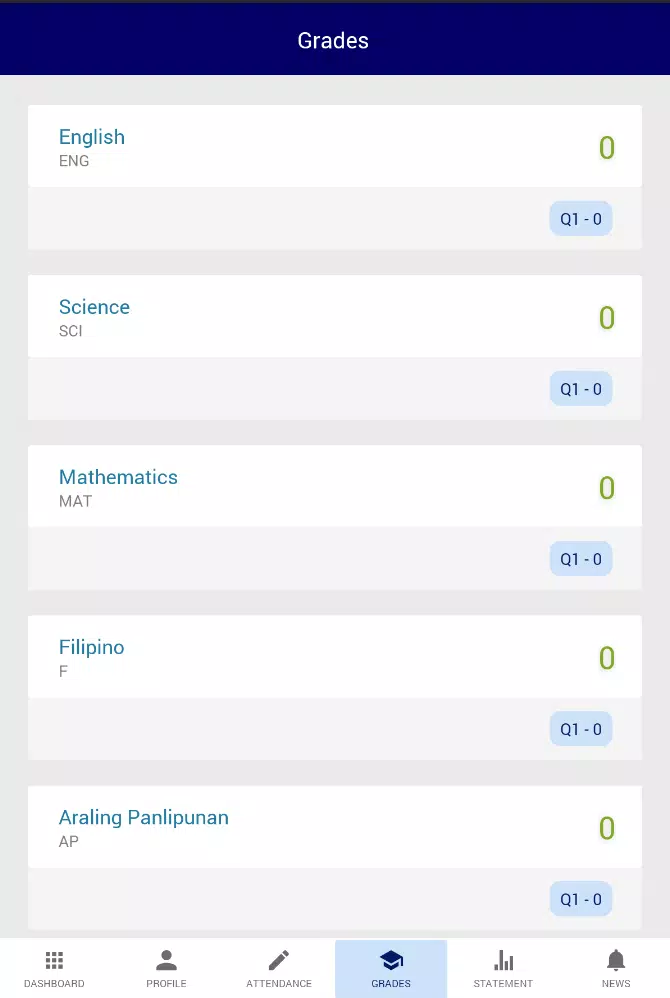Image resolution: width=670 pixels, height=998 pixels.
Task: Switch to the News tab
Action: 615,968
